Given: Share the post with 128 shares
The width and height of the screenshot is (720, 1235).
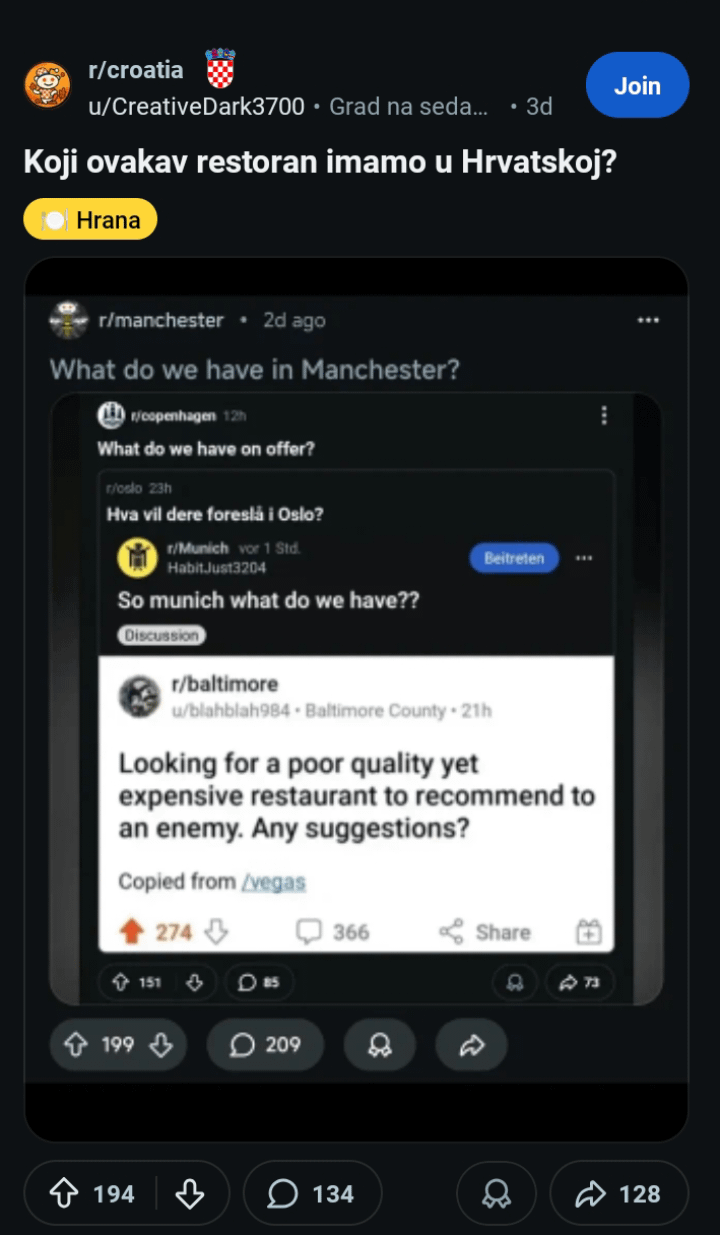Looking at the screenshot, I should pyautogui.click(x=618, y=1194).
